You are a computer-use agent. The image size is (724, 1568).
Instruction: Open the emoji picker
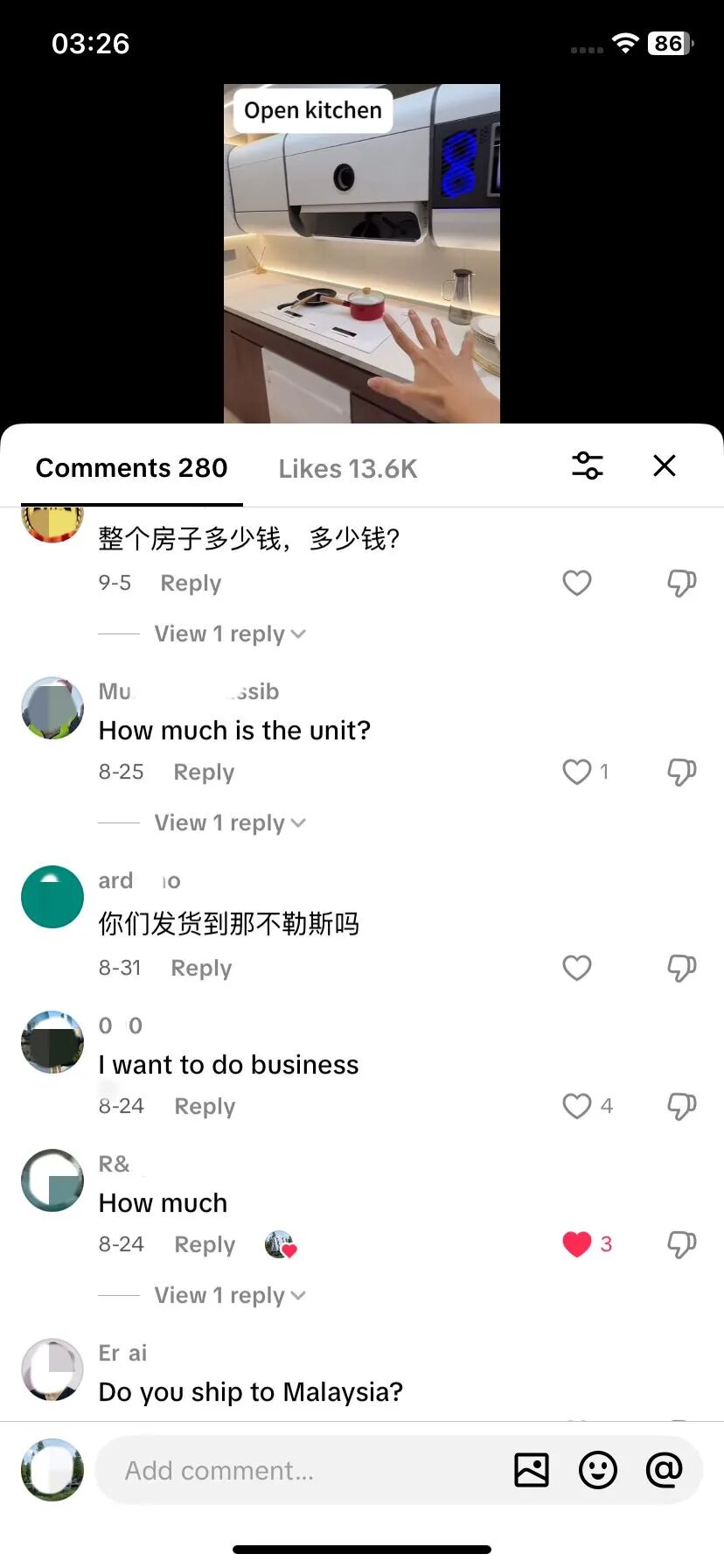[x=598, y=1470]
